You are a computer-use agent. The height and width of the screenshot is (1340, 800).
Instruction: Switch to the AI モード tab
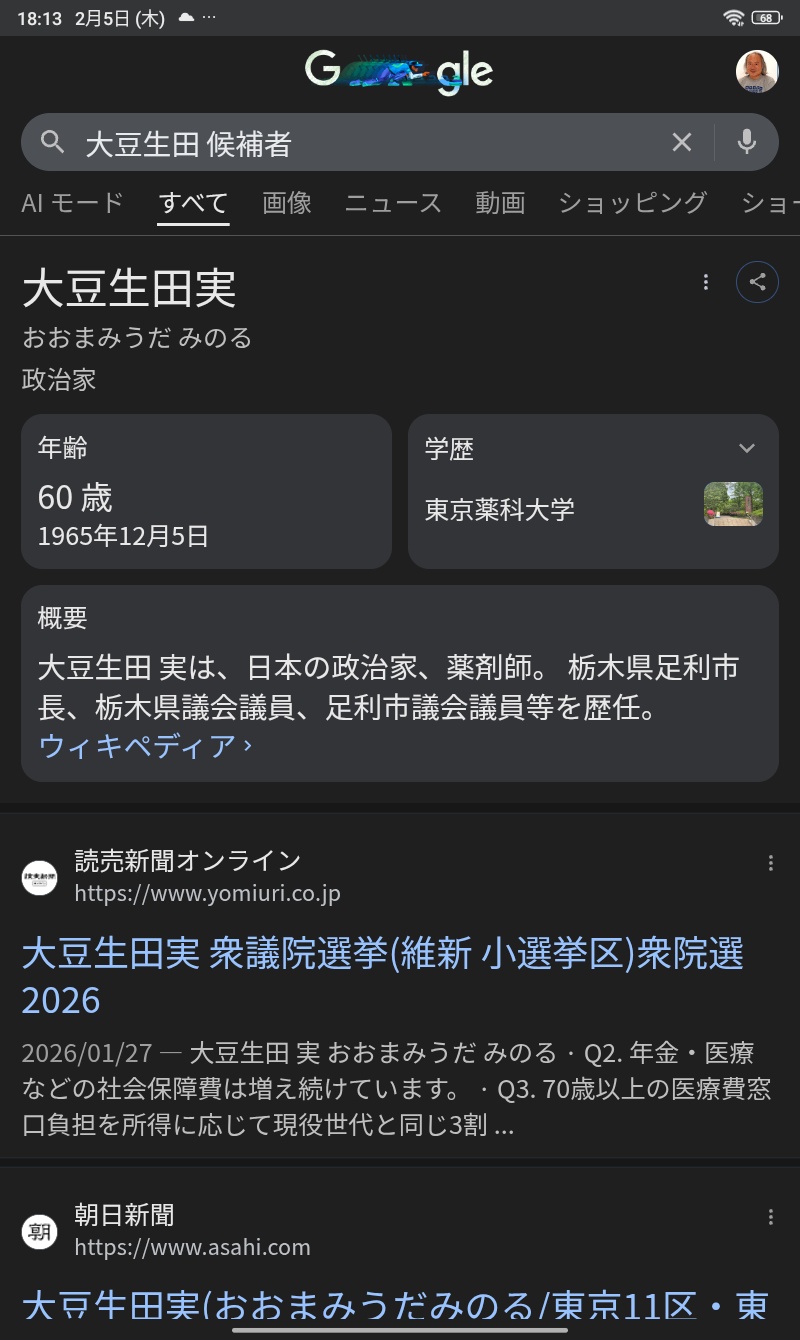tap(72, 203)
